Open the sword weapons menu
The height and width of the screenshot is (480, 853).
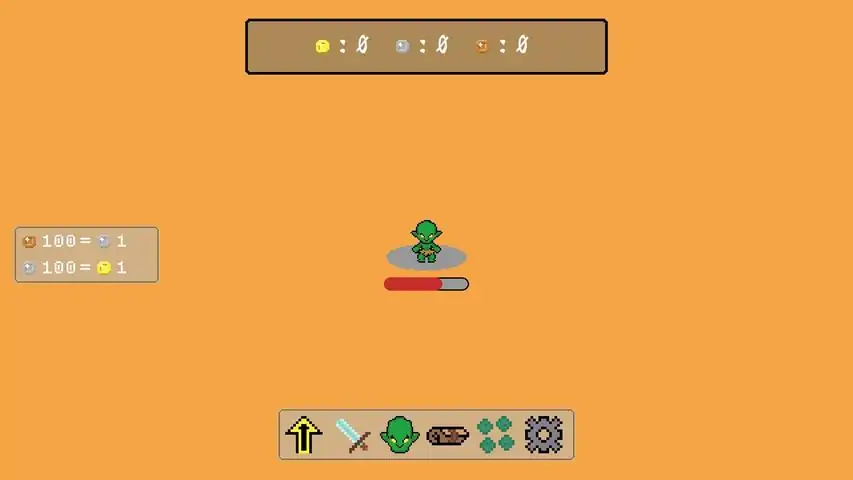pos(352,435)
